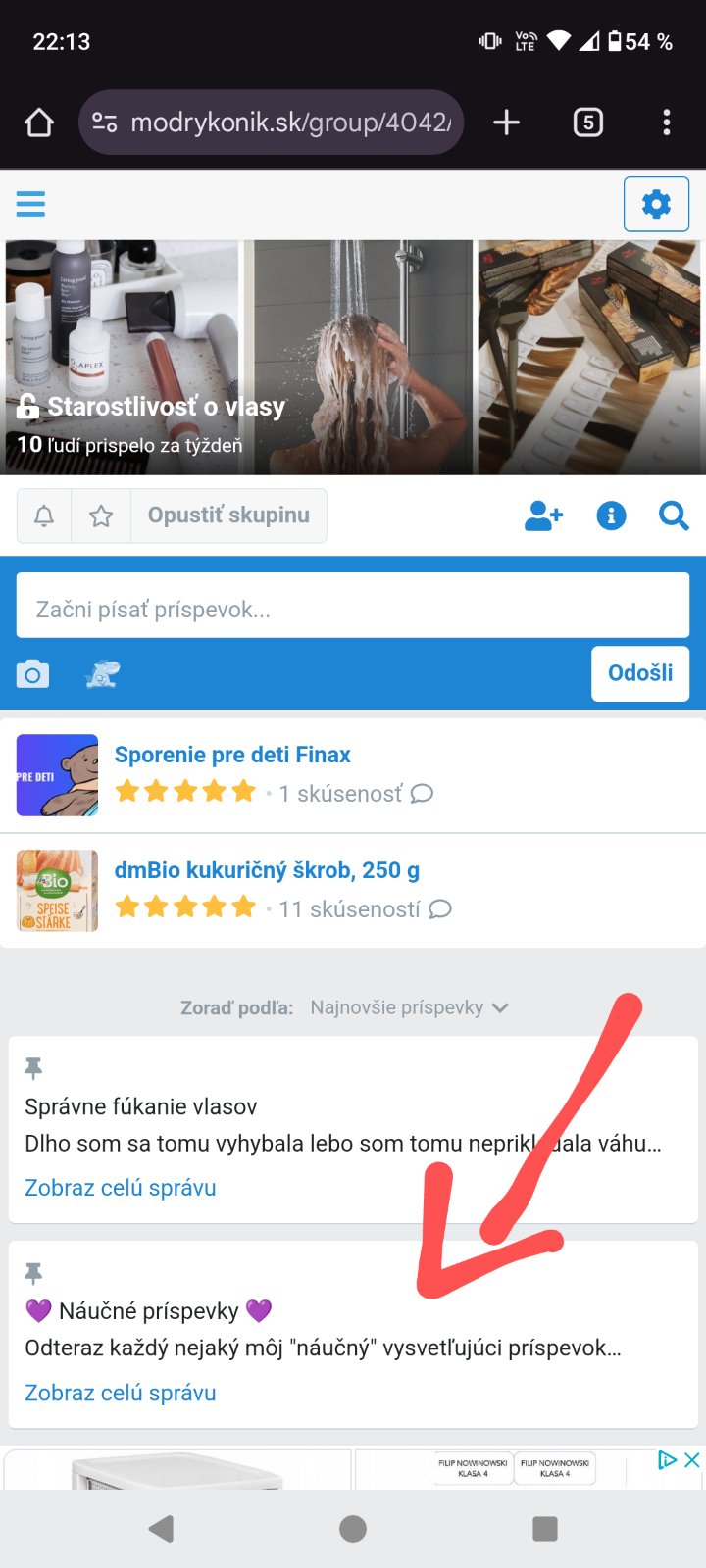Show full Náučné príspevky post
This screenshot has width=706, height=1568.
pos(120,1393)
